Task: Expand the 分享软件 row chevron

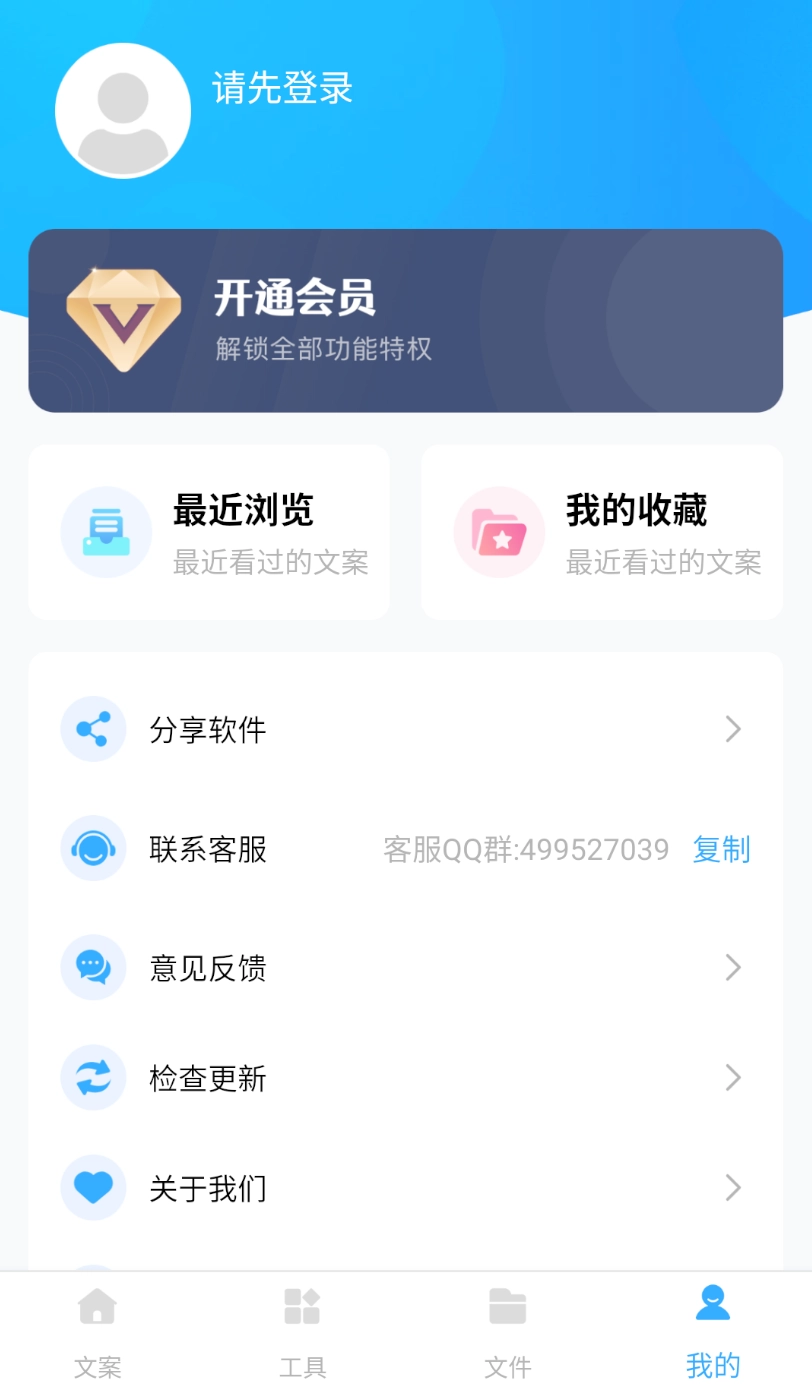Action: pos(733,729)
